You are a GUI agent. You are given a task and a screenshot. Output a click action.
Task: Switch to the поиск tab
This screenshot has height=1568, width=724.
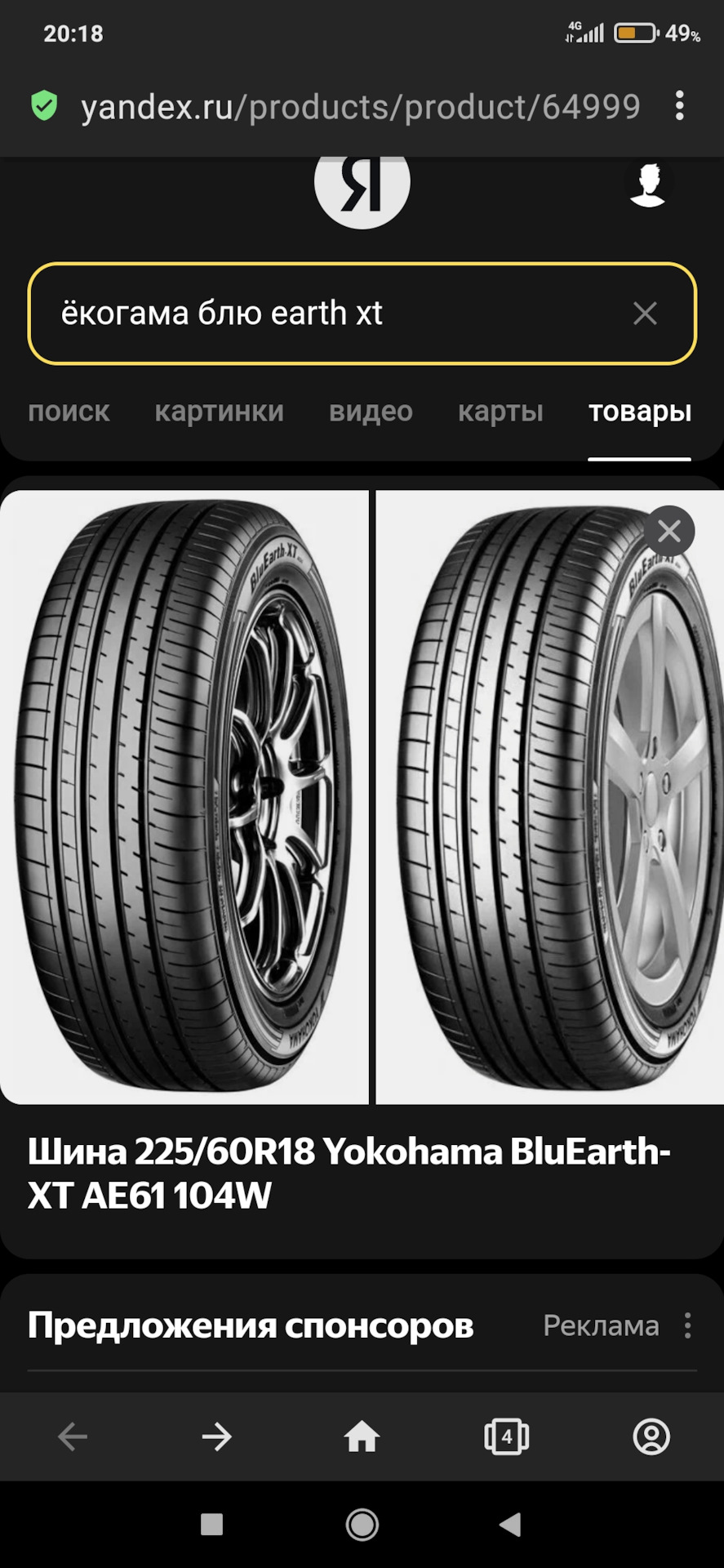(69, 412)
